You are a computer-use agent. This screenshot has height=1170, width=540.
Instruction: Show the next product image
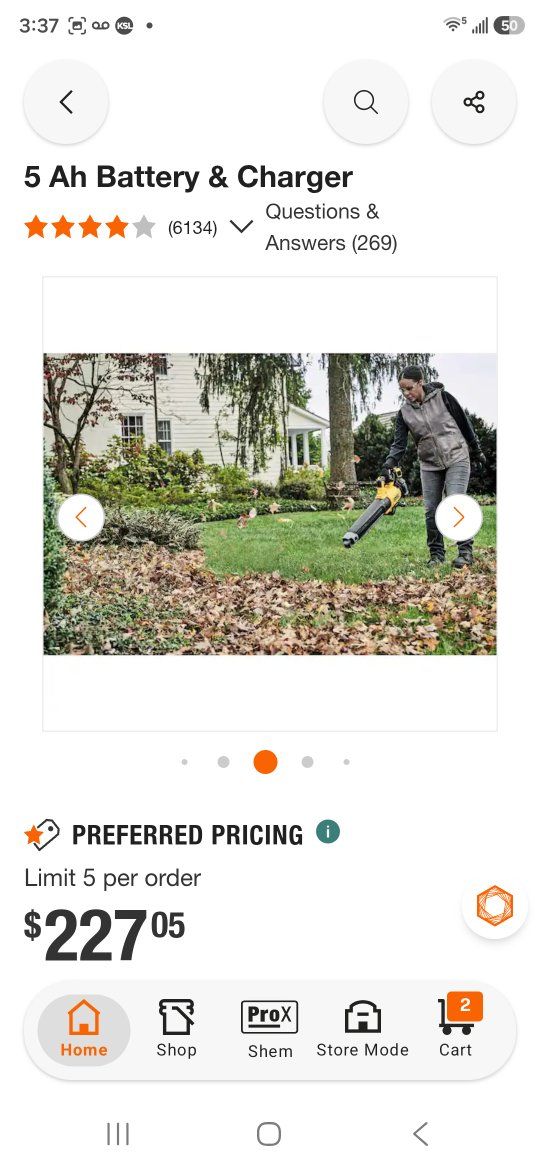click(459, 517)
